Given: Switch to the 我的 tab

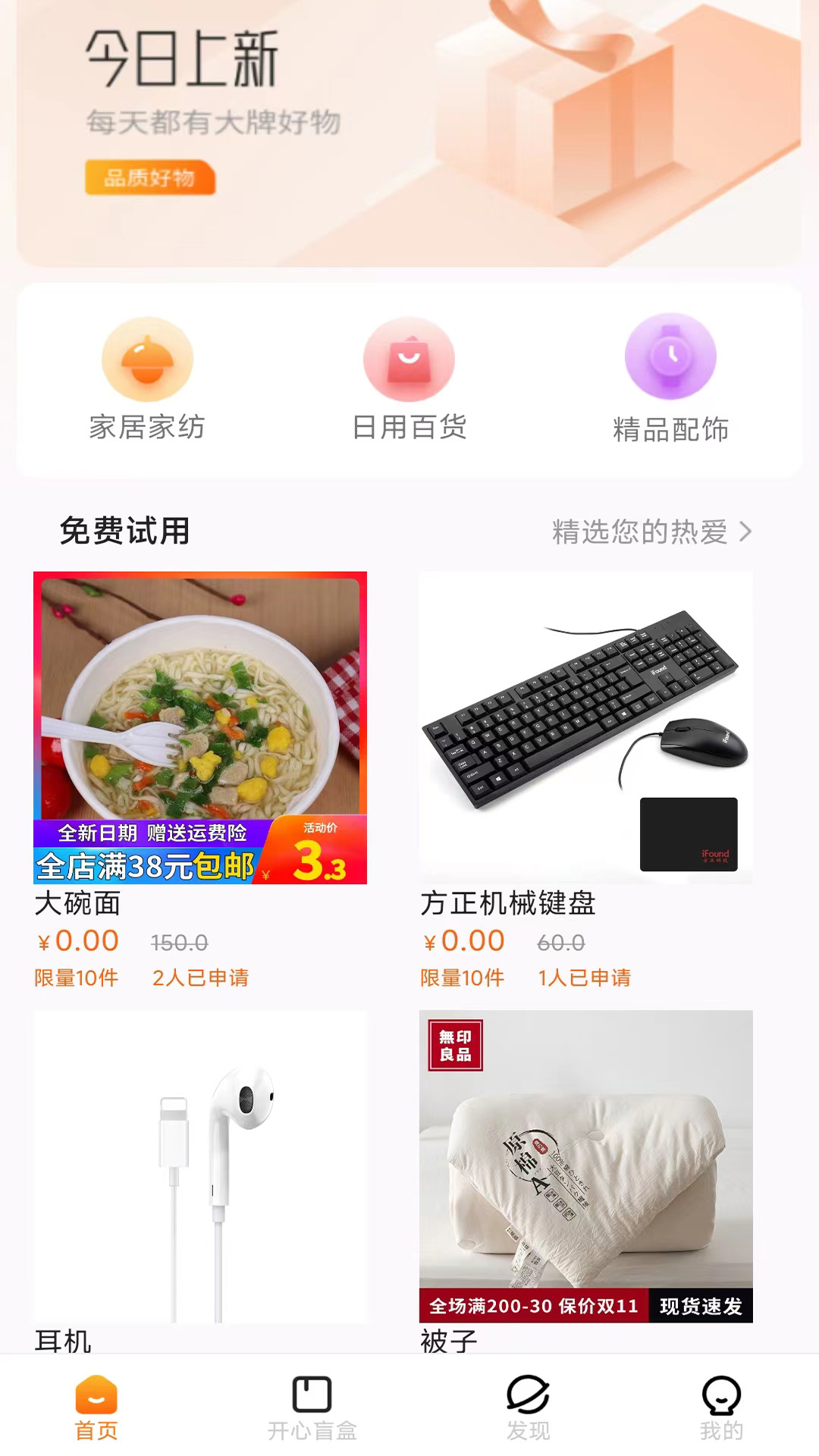Looking at the screenshot, I should click(721, 1407).
